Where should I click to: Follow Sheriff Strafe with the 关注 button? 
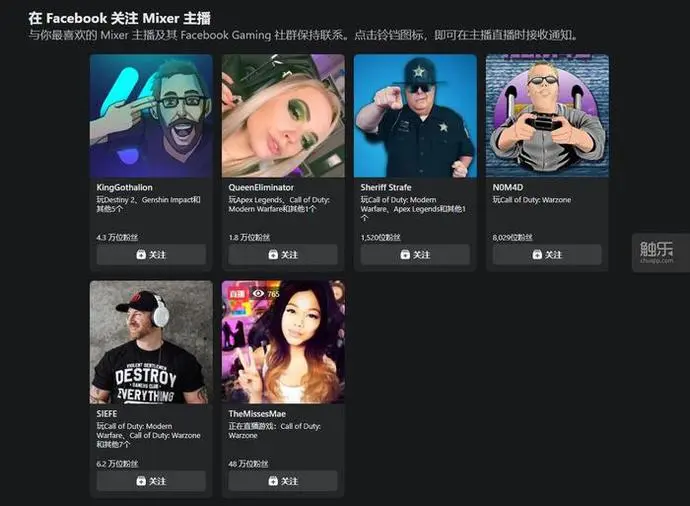(x=415, y=255)
